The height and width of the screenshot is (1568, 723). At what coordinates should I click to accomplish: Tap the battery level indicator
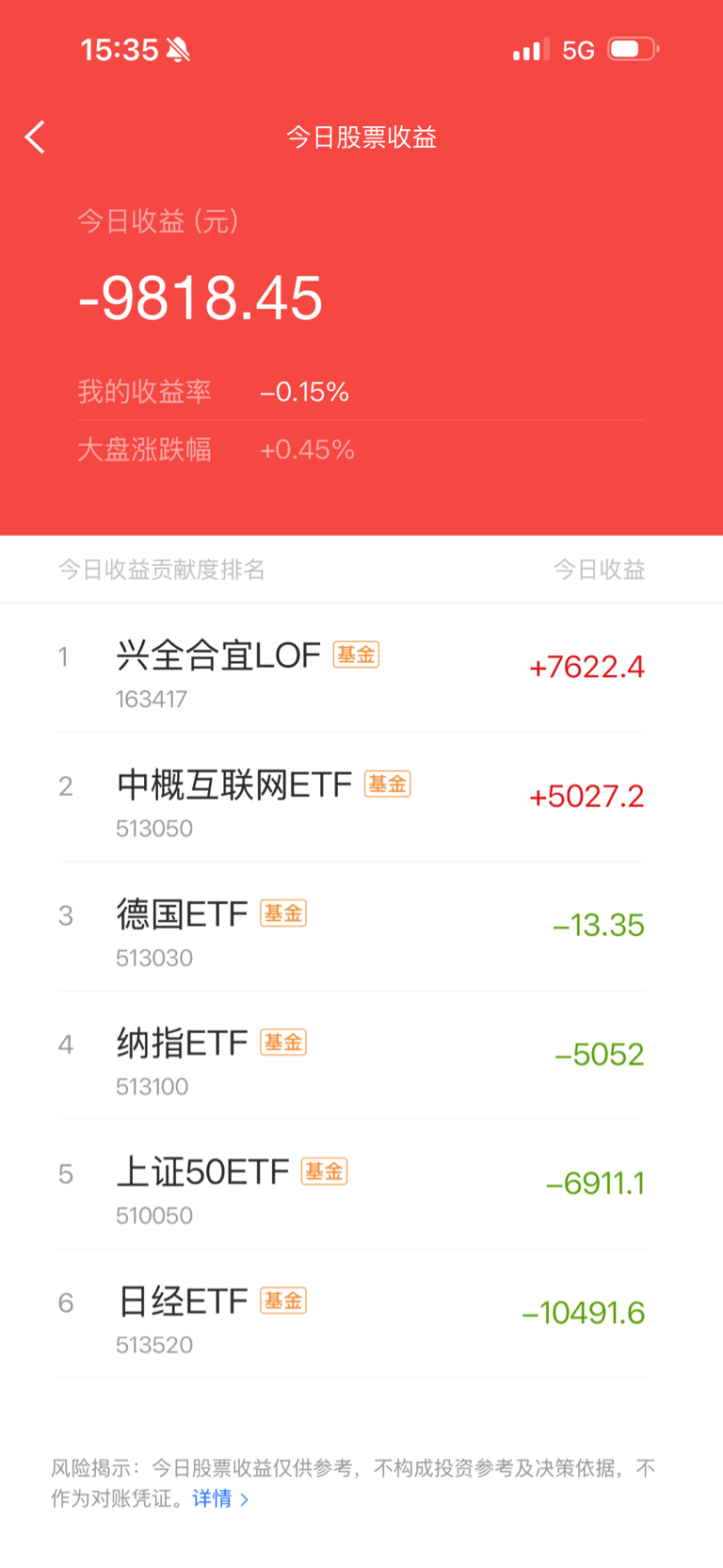[x=632, y=48]
